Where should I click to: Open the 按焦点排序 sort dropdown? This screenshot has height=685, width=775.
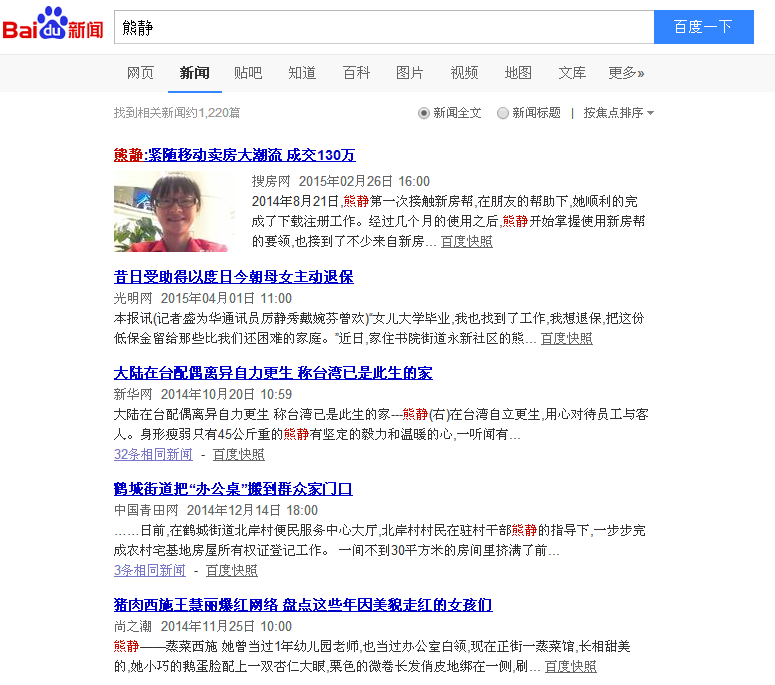[619, 113]
